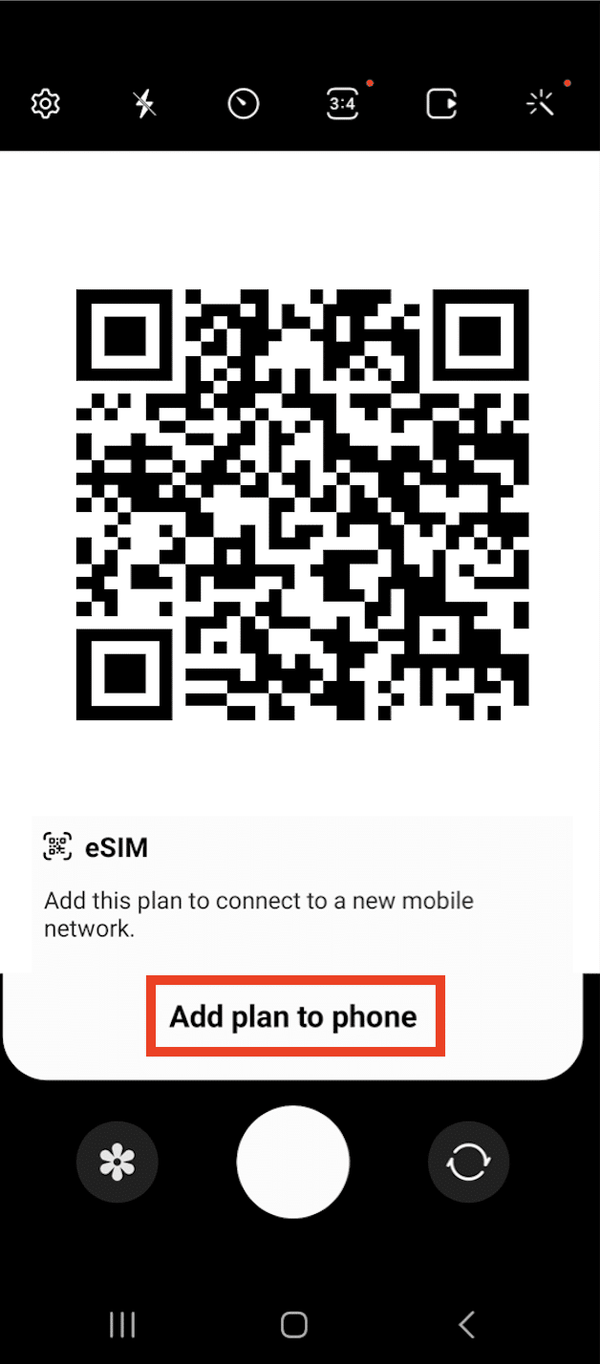The width and height of the screenshot is (600, 1364).
Task: Open recent apps from navigation bar
Action: click(122, 1325)
